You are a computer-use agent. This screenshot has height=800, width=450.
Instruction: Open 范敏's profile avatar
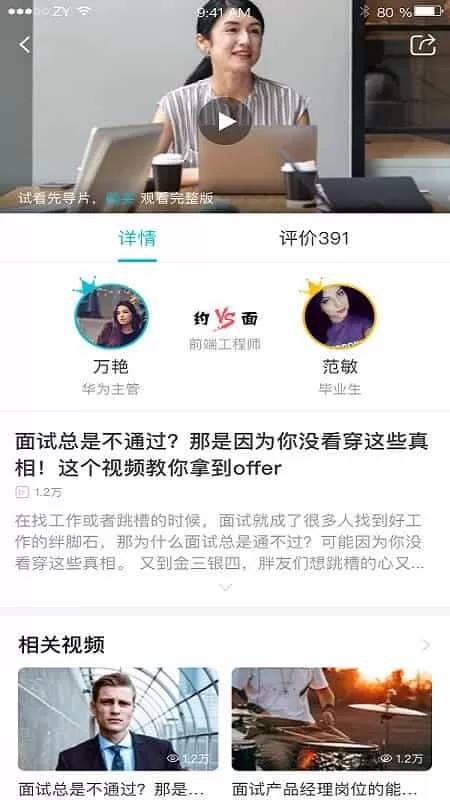339,316
